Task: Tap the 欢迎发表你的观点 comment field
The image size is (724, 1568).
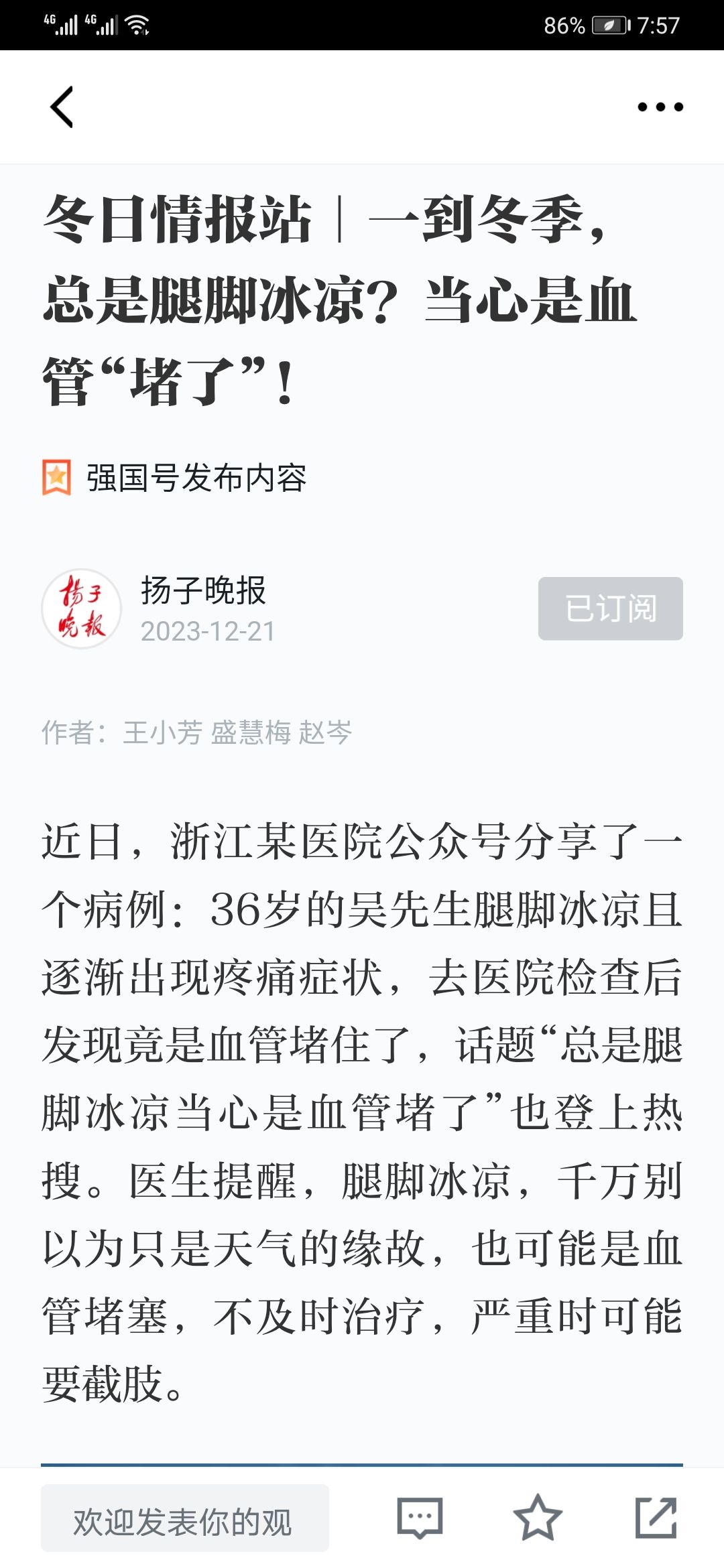Action: point(184,1518)
